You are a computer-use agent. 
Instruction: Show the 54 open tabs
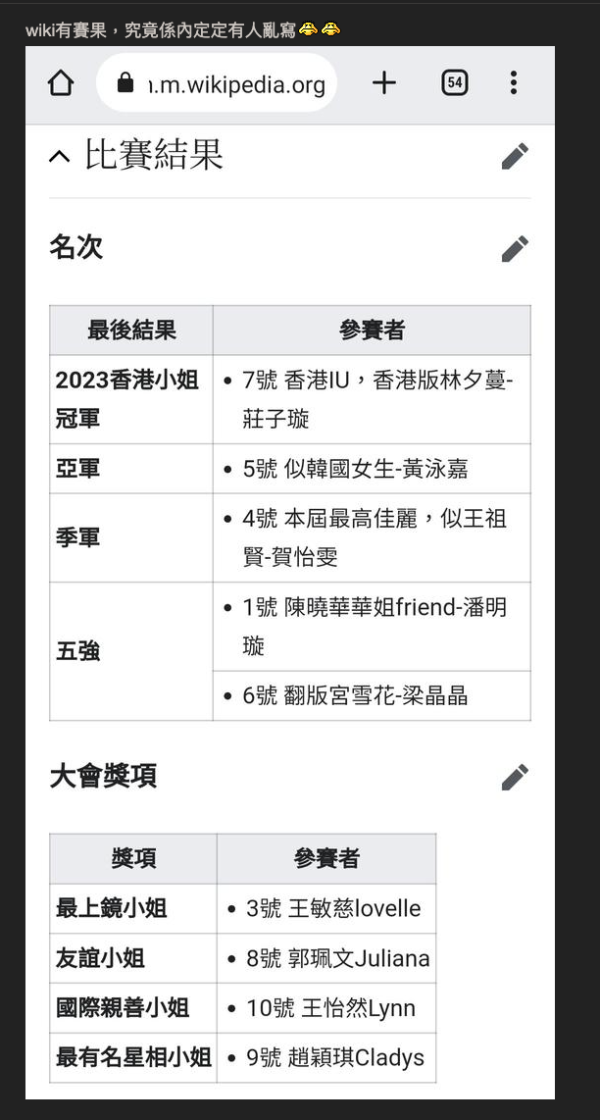point(454,83)
